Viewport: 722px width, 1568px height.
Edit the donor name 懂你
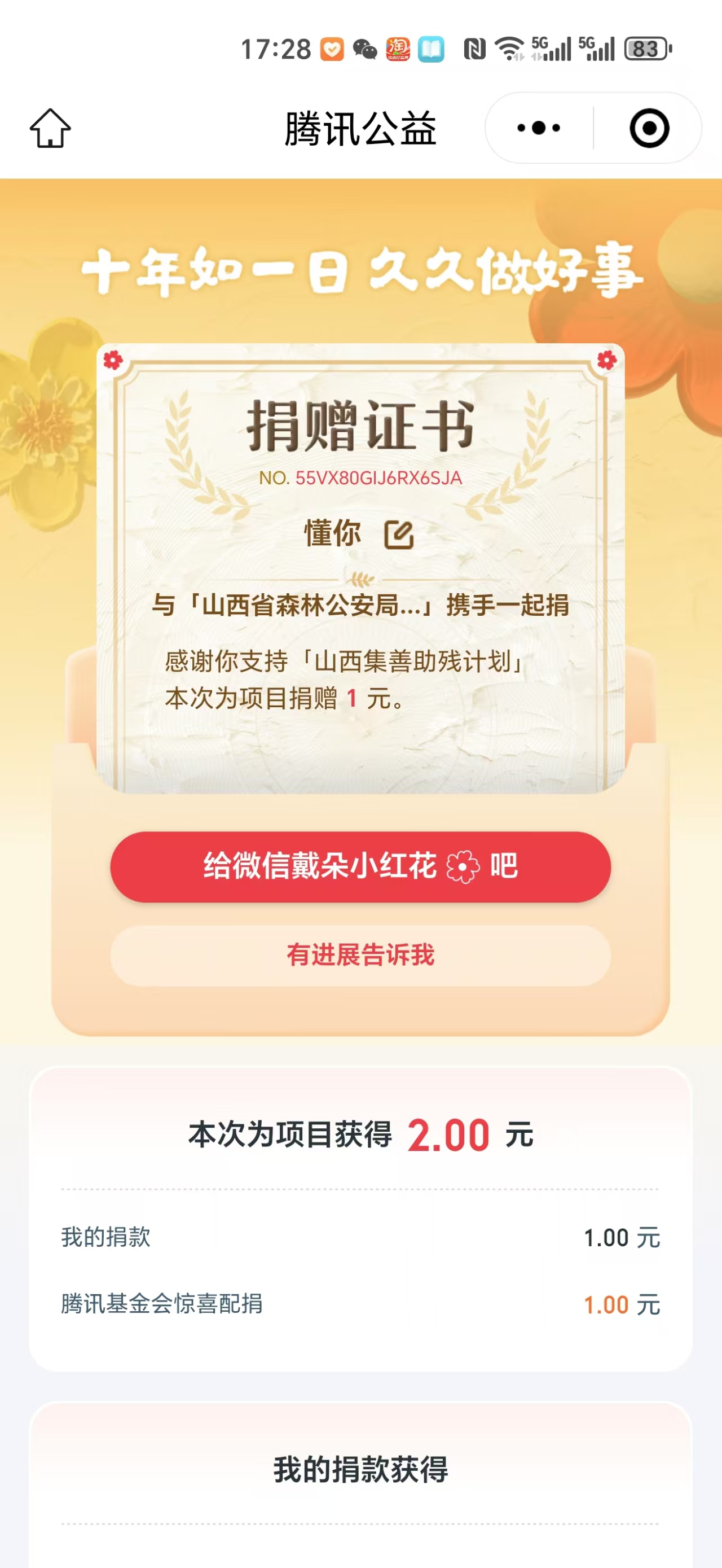399,535
